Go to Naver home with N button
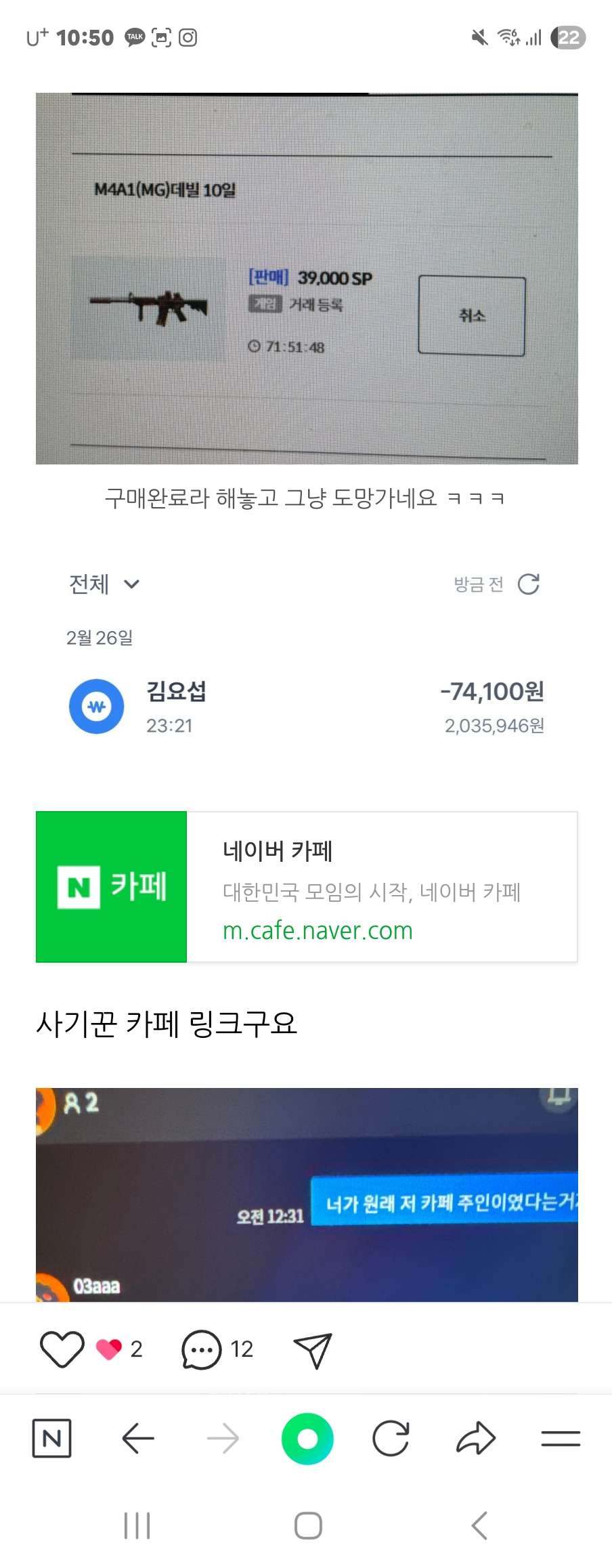This screenshot has height=1568, width=612. (x=51, y=1438)
